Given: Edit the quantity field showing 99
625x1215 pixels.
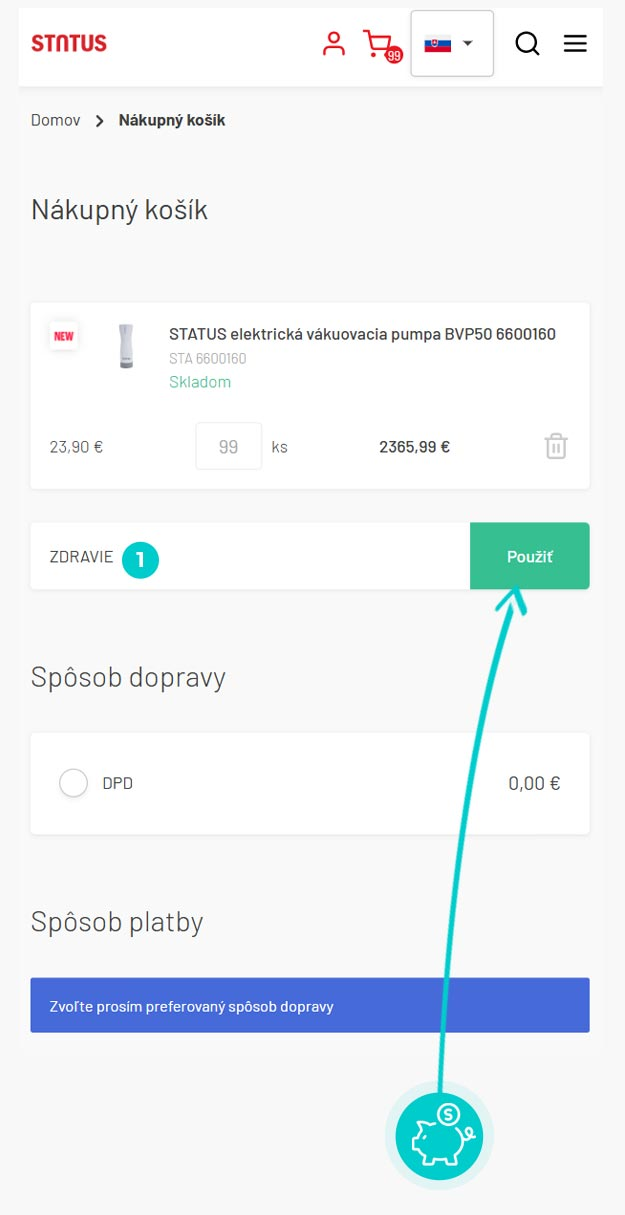Looking at the screenshot, I should point(229,446).
